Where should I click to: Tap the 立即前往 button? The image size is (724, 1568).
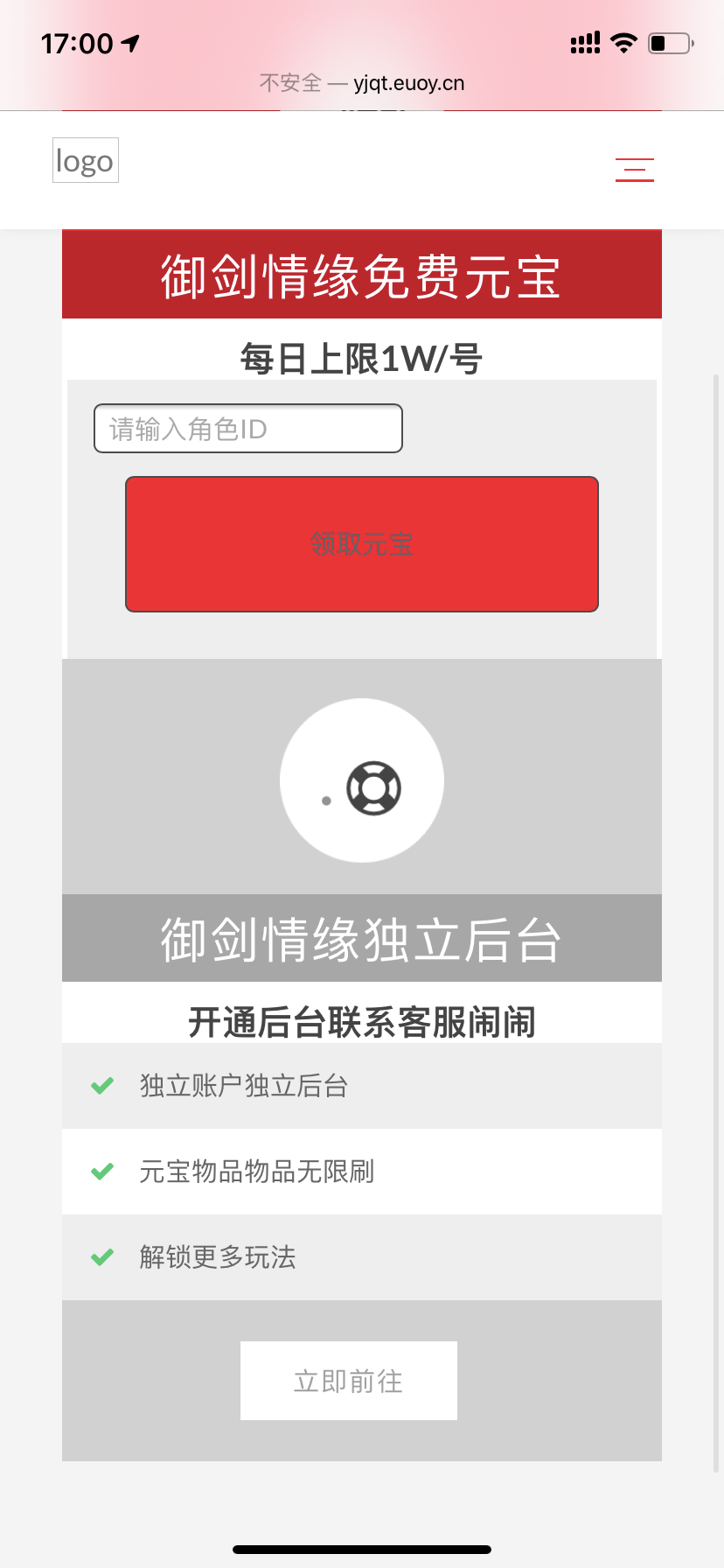[x=349, y=1381]
